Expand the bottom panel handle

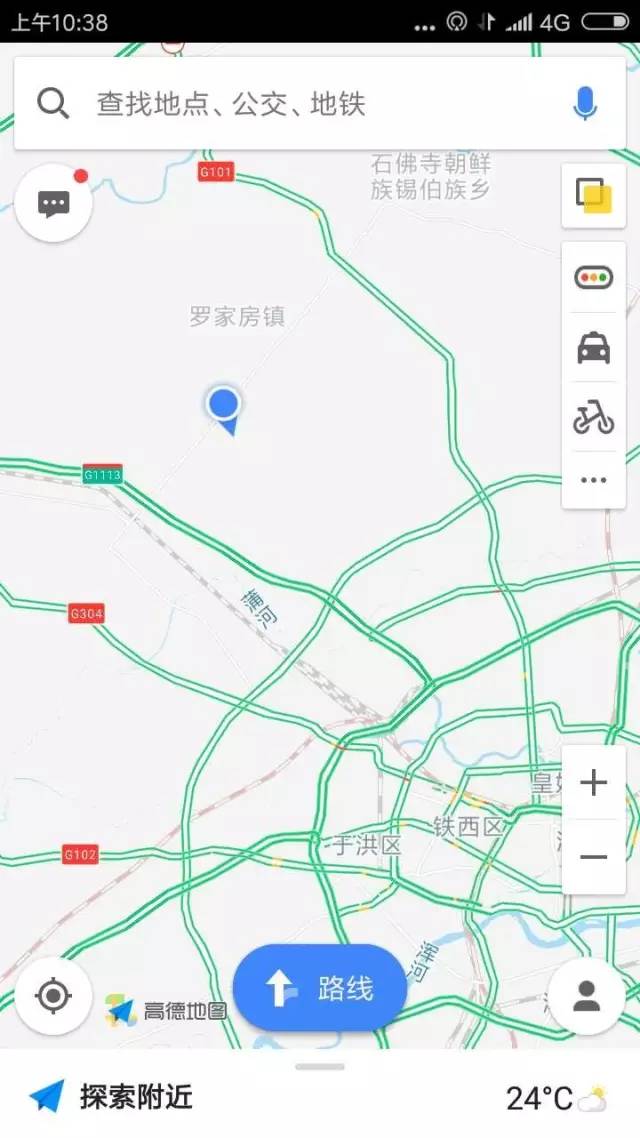tap(320, 1066)
